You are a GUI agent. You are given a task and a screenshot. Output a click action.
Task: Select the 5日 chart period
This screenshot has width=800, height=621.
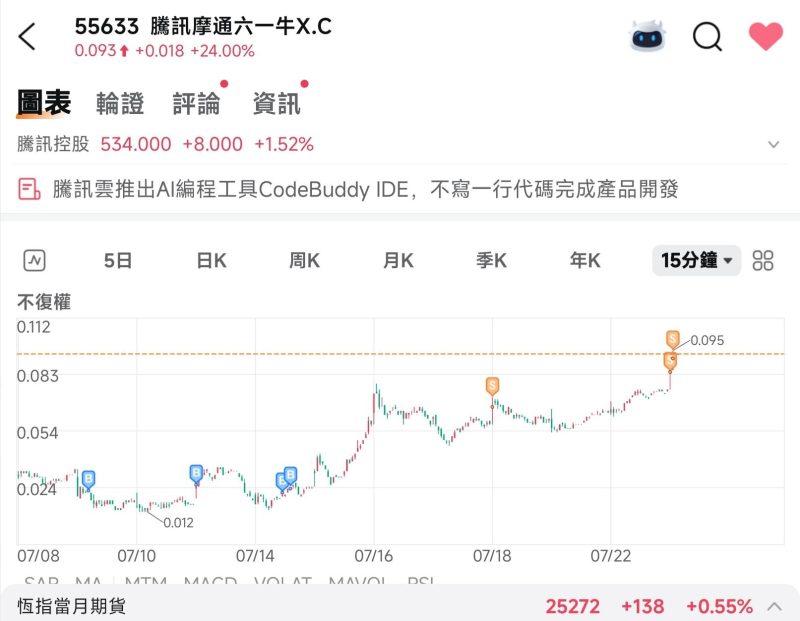pyautogui.click(x=118, y=261)
